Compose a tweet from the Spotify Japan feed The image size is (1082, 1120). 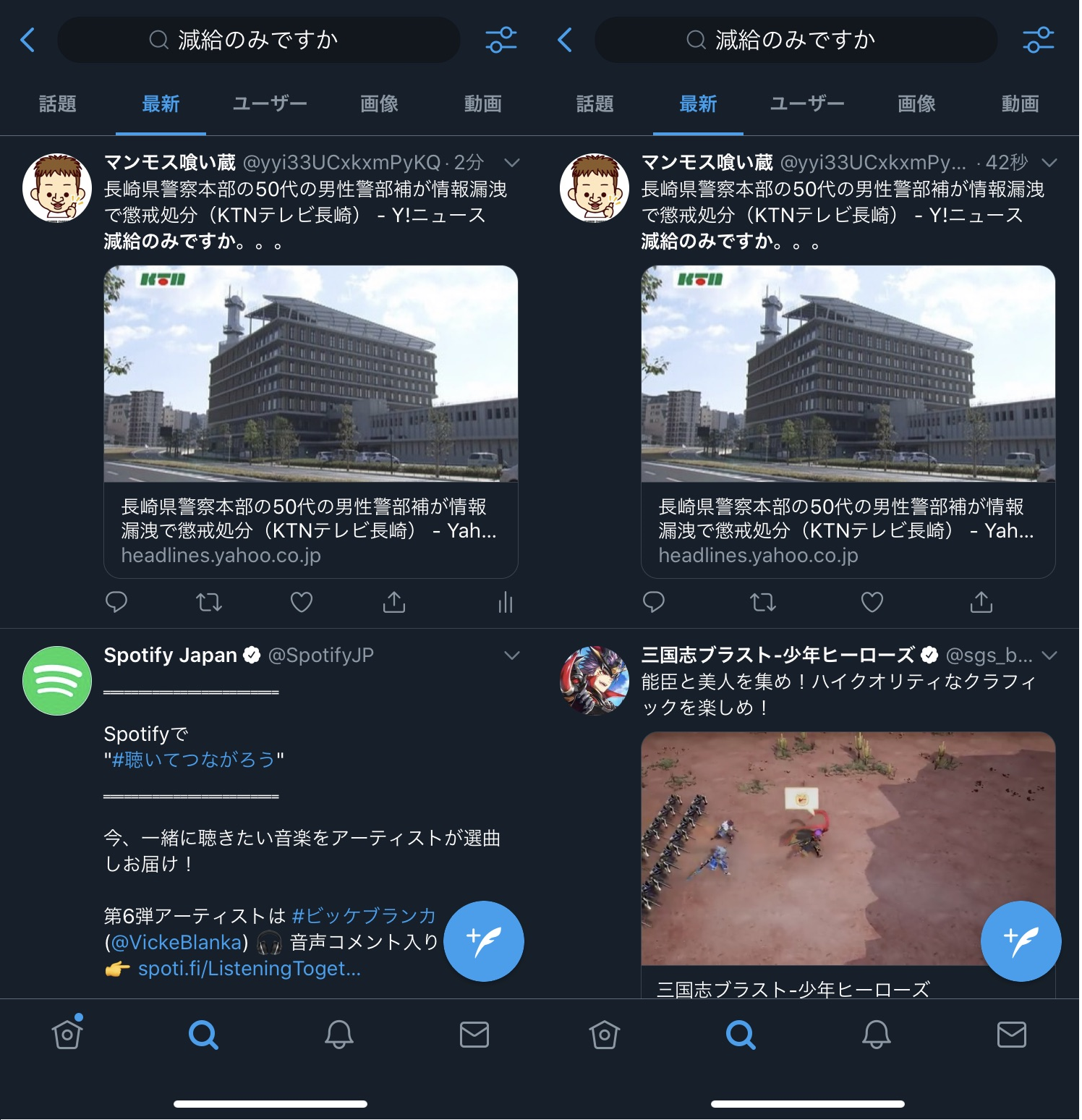pyautogui.click(x=483, y=941)
